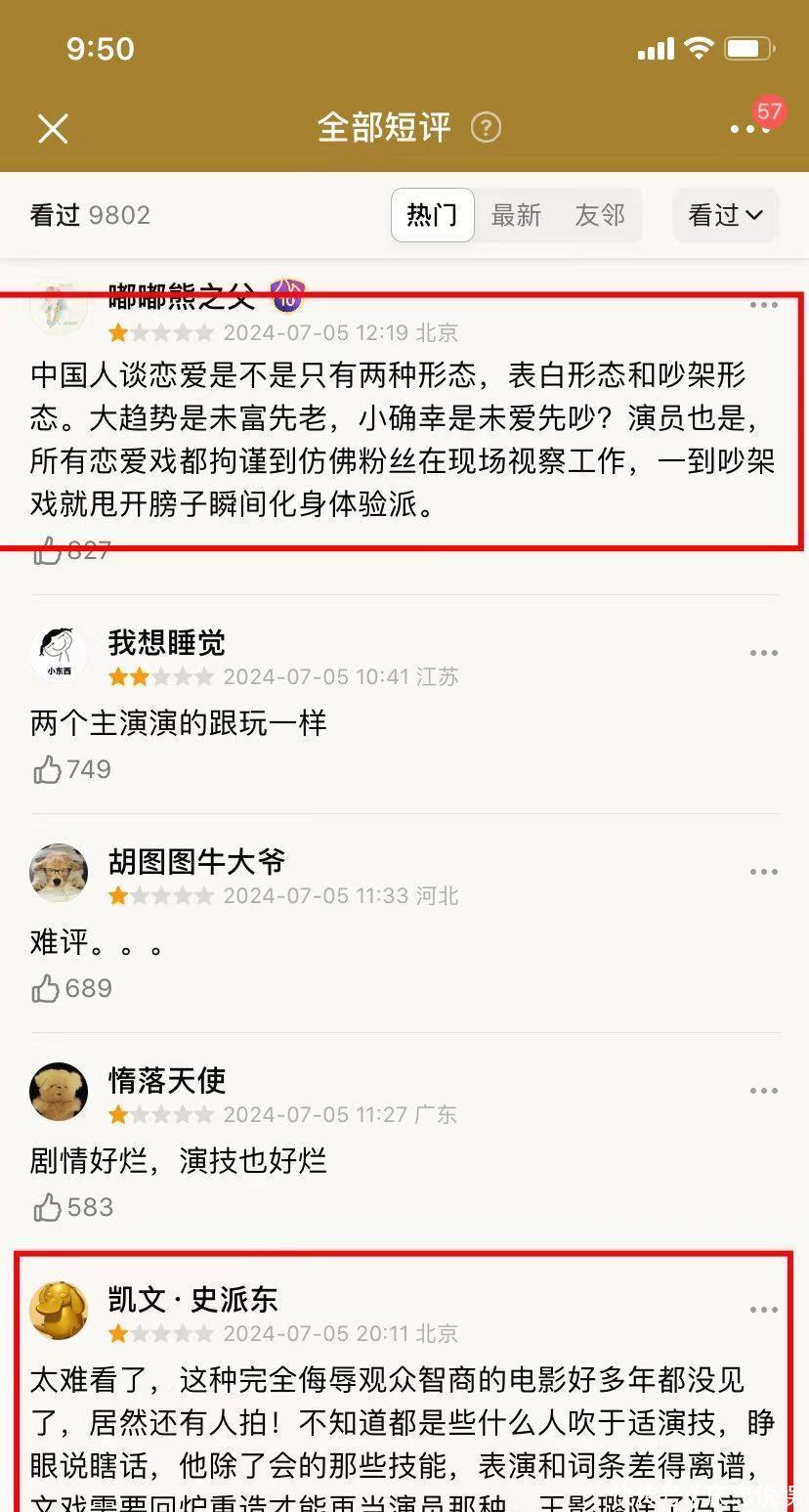Viewport: 809px width, 1512px height.
Task: Open options for 我想睡觉's review
Action: 763,653
